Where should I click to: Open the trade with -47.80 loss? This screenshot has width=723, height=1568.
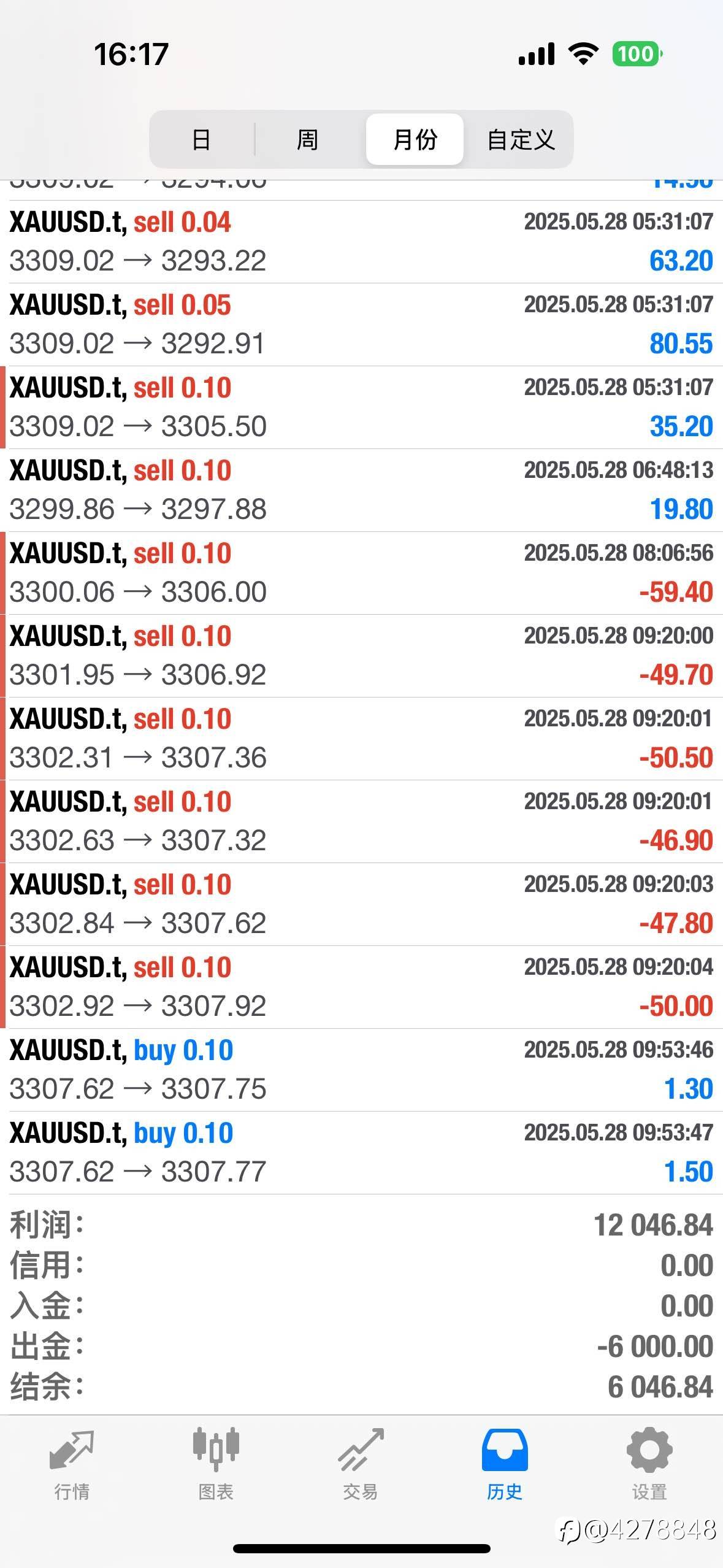click(x=361, y=904)
